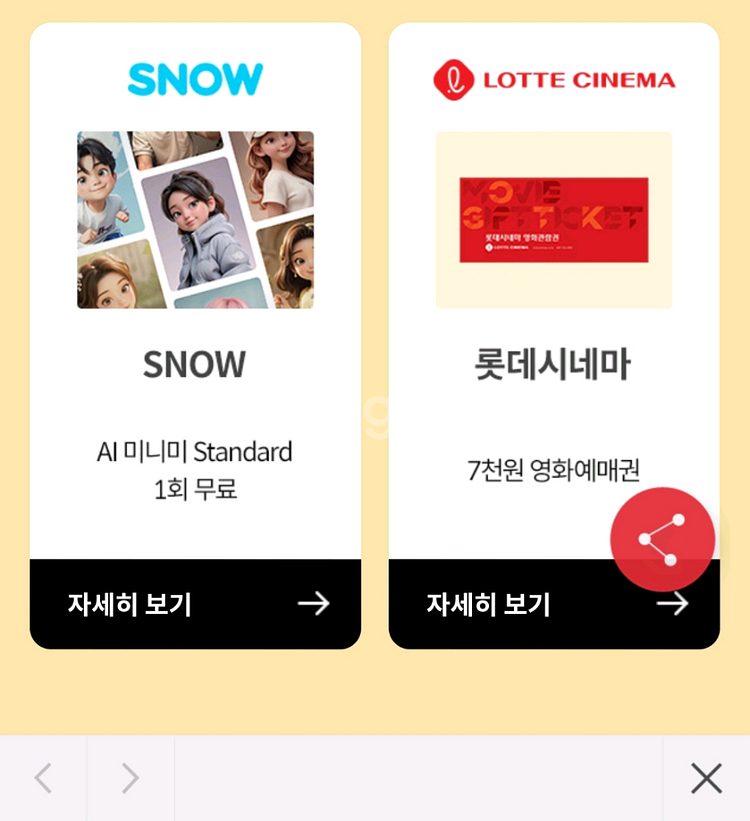Open the previous carousel page with the left chevron

(x=42, y=778)
